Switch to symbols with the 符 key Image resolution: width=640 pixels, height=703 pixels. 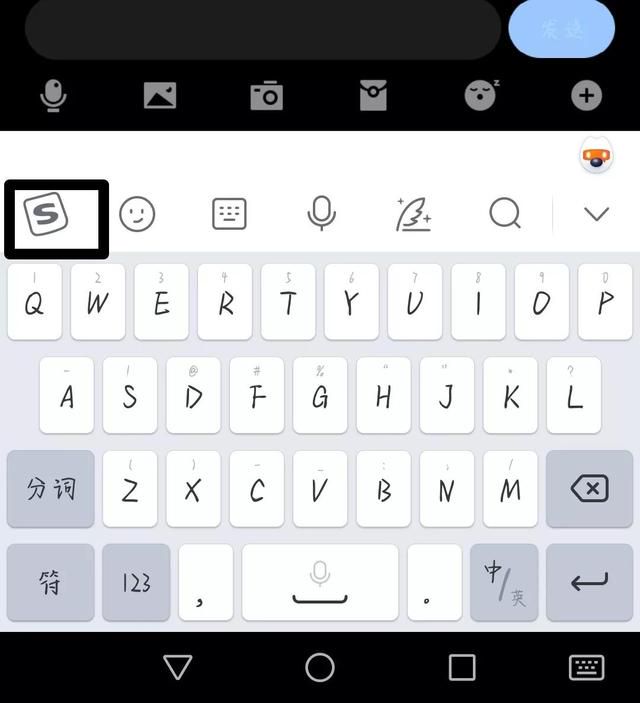pos(51,582)
